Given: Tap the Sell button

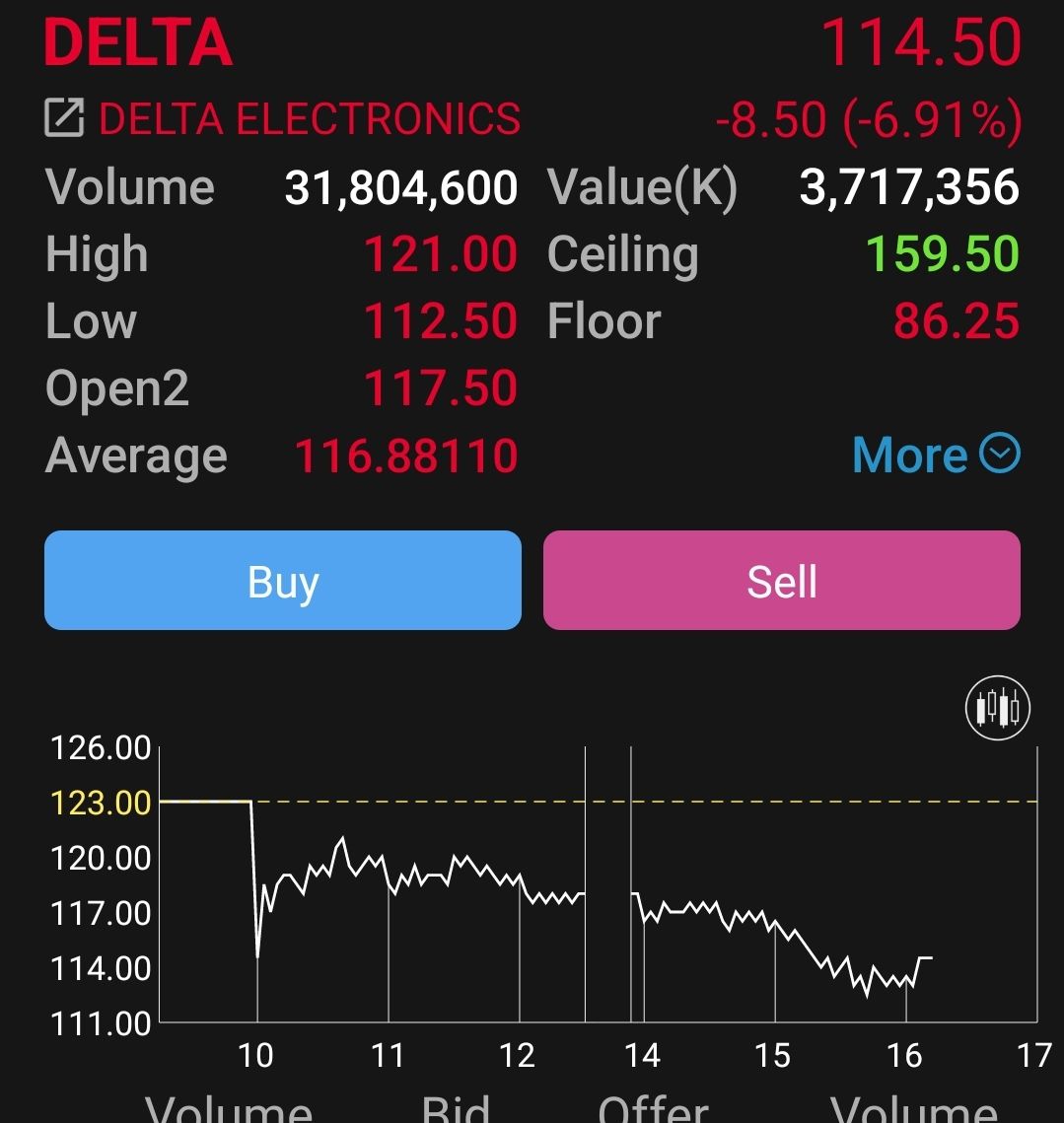Looking at the screenshot, I should tap(782, 580).
